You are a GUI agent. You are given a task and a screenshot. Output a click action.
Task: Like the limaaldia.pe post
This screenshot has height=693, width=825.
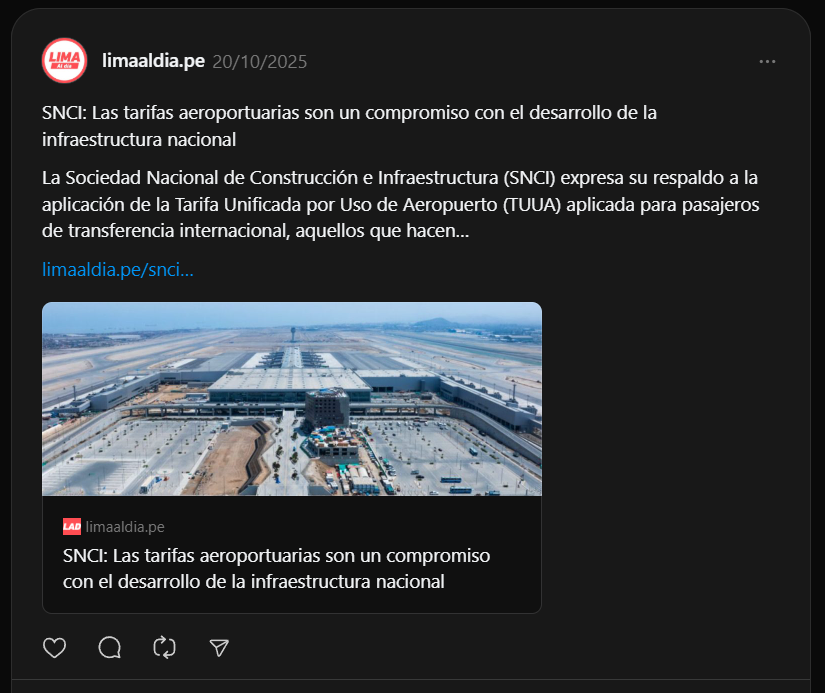[55, 647]
